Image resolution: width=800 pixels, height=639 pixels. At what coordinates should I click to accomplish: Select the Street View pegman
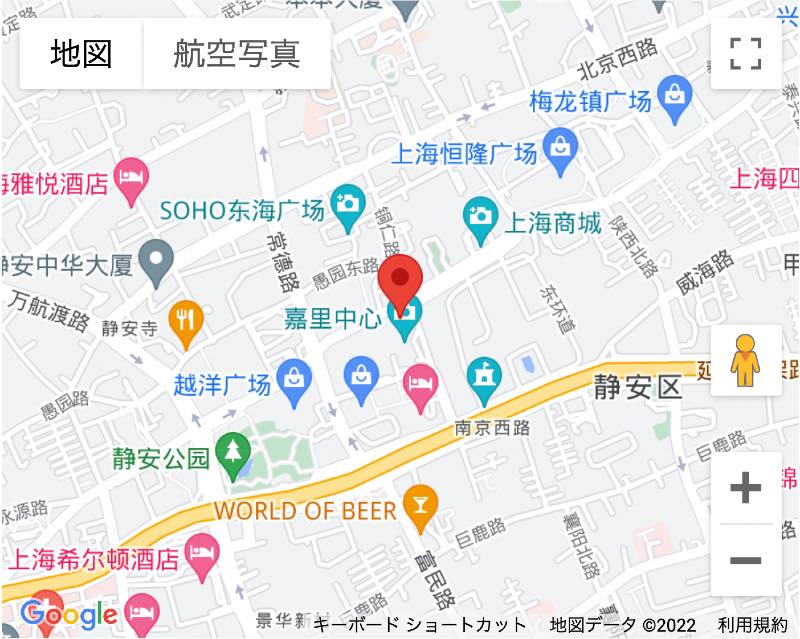point(745,361)
